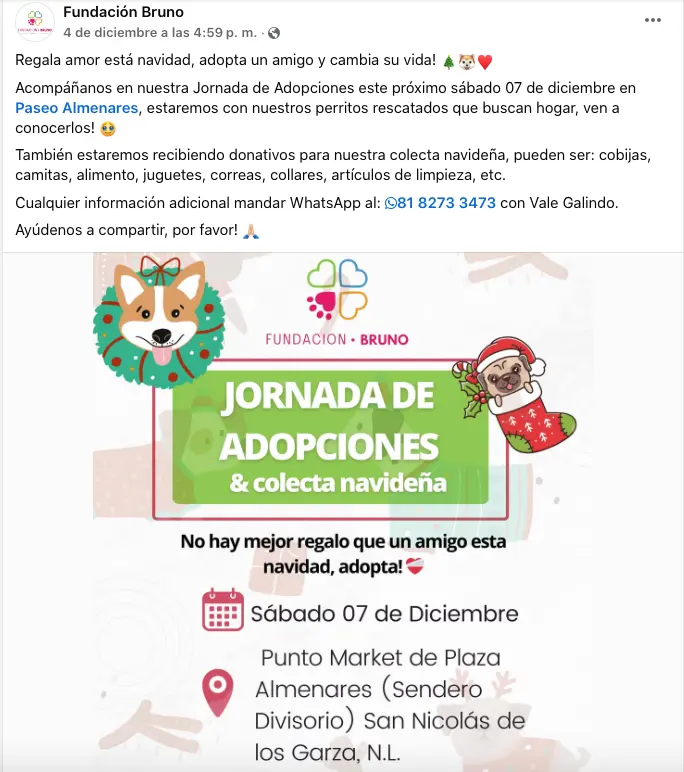684x772 pixels.
Task: Open the Fundación Bruno page name
Action: [123, 13]
